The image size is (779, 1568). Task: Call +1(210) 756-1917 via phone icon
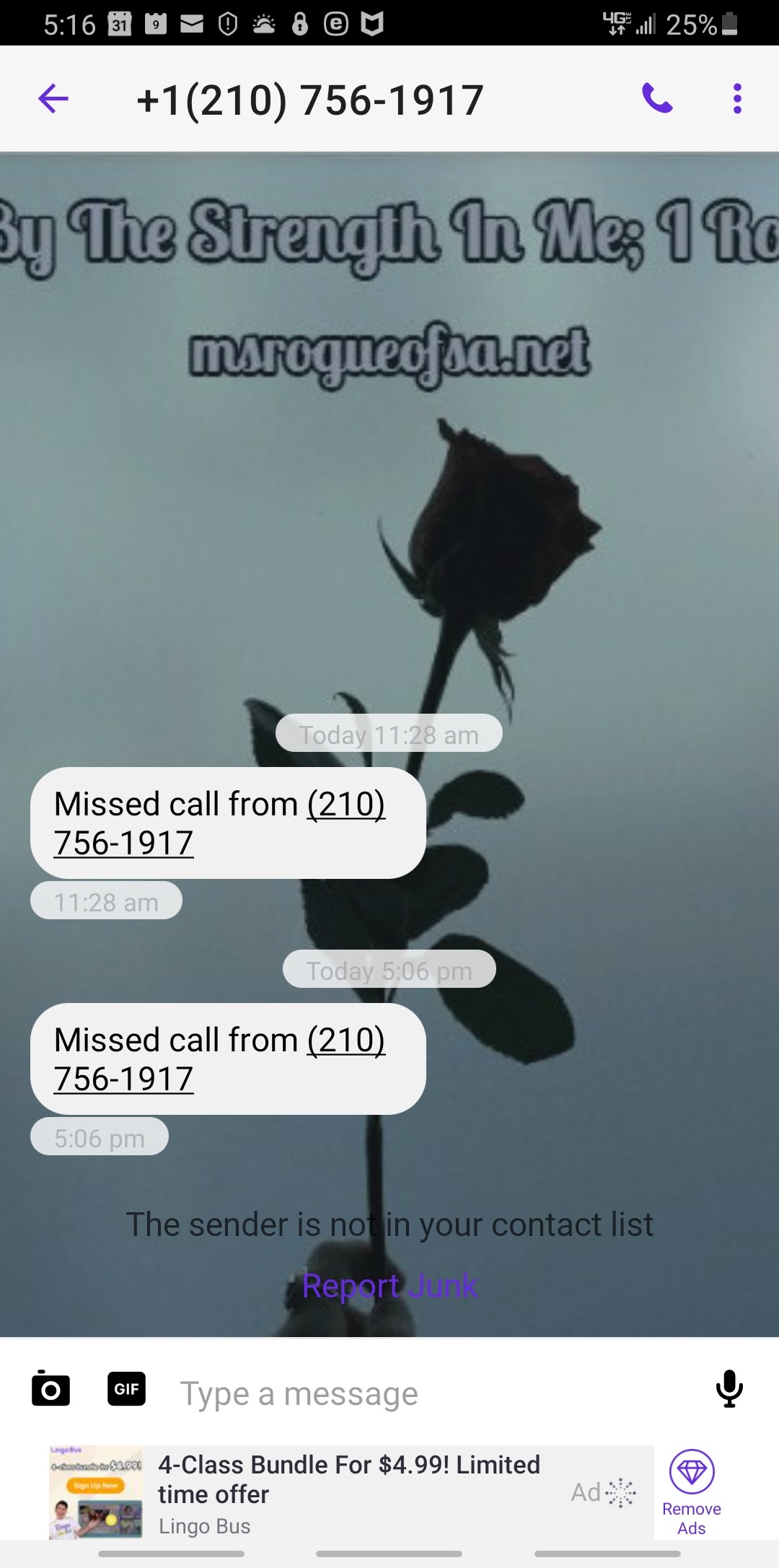pos(657,99)
